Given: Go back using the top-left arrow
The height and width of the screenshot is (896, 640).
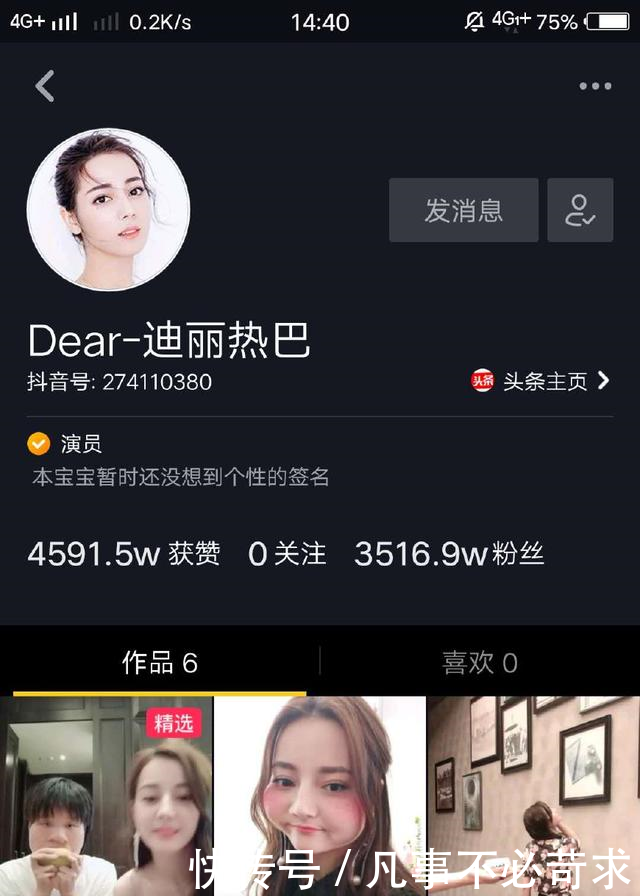Looking at the screenshot, I should coord(45,87).
